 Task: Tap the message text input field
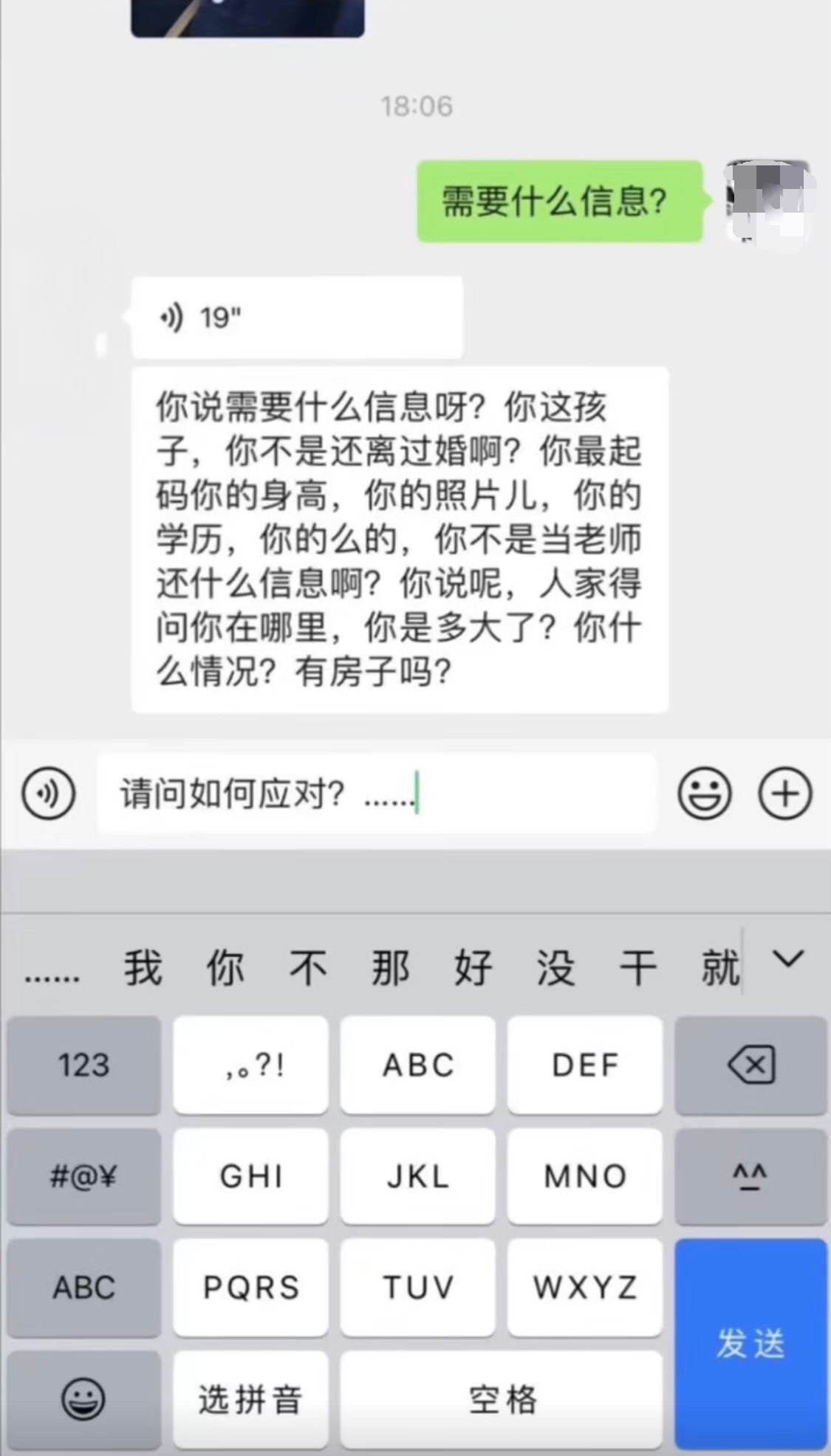pos(377,794)
